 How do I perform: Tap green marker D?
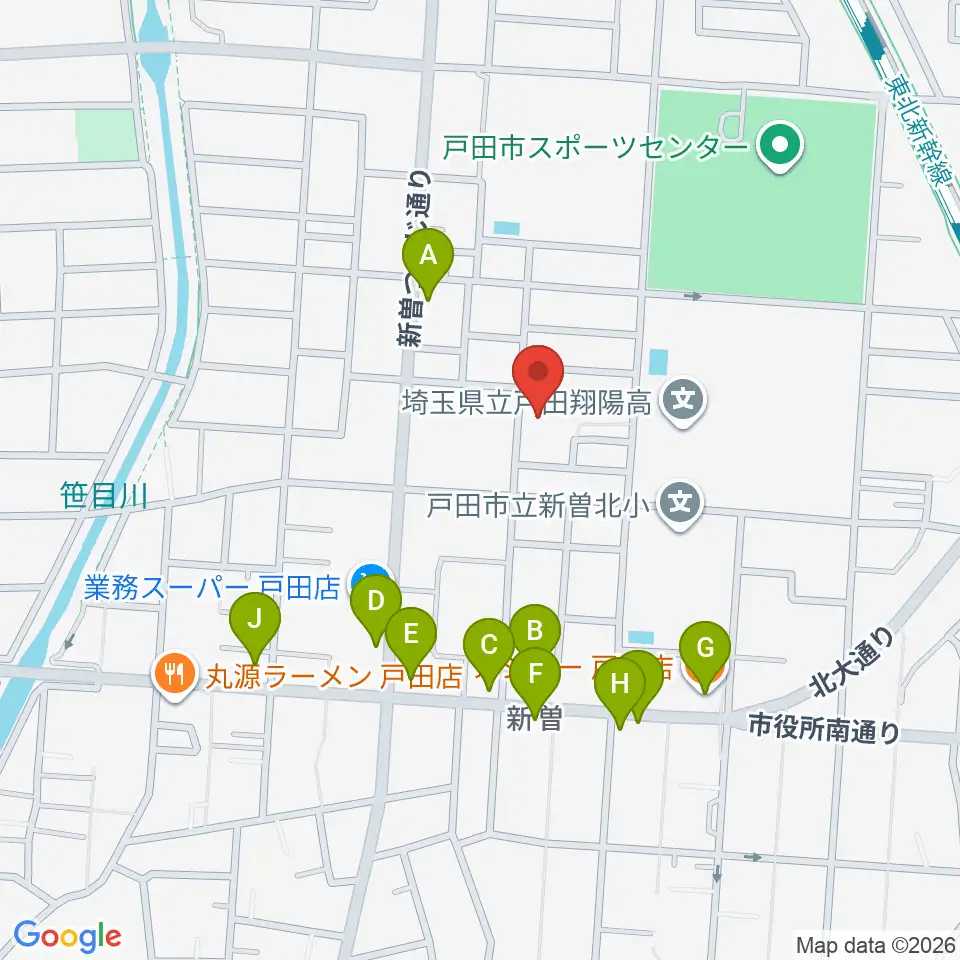click(376, 610)
